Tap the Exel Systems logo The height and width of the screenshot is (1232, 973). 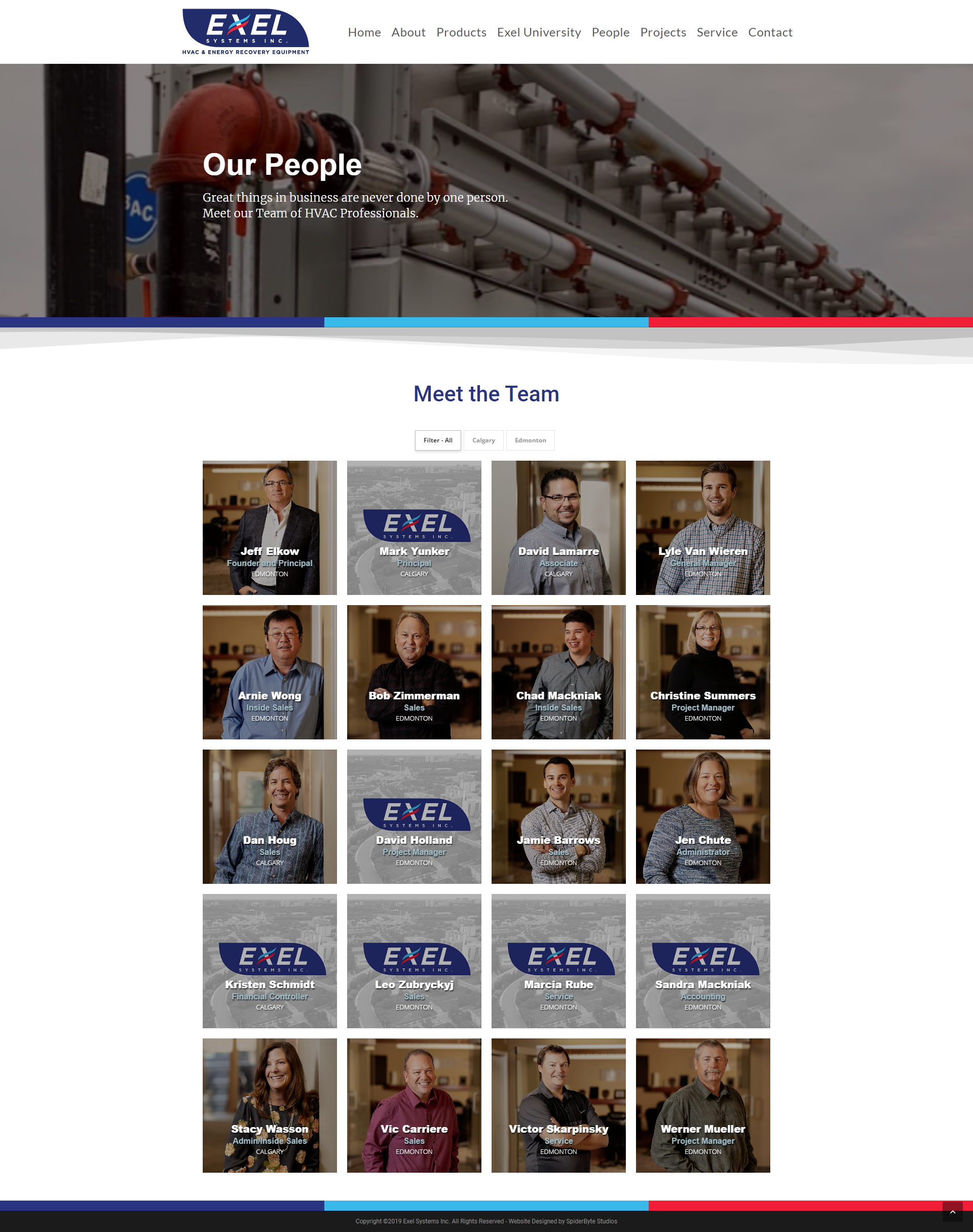[245, 32]
